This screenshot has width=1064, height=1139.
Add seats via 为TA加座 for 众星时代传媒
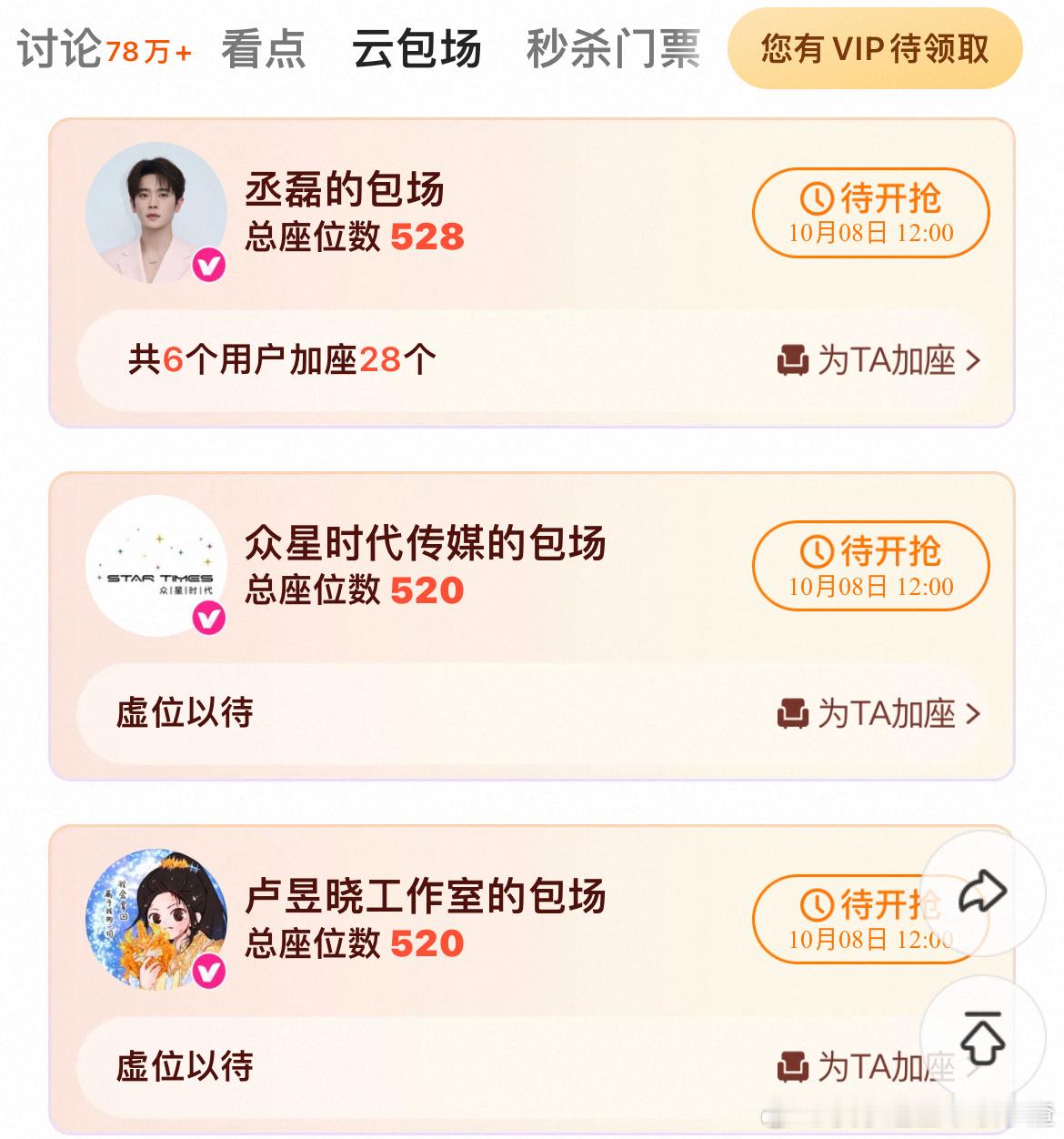point(878,714)
